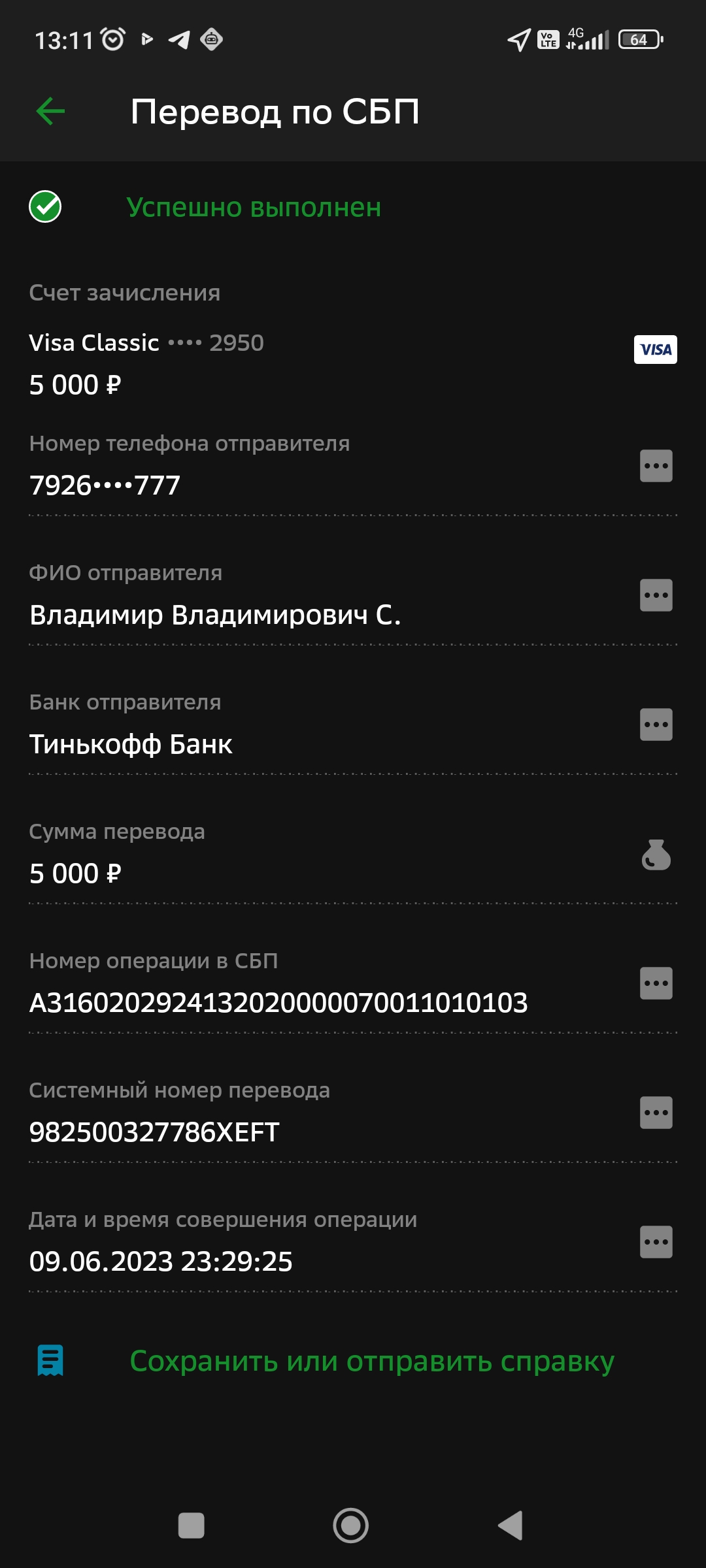Open options for Номер операции в СБП
The image size is (706, 1568).
point(656,983)
